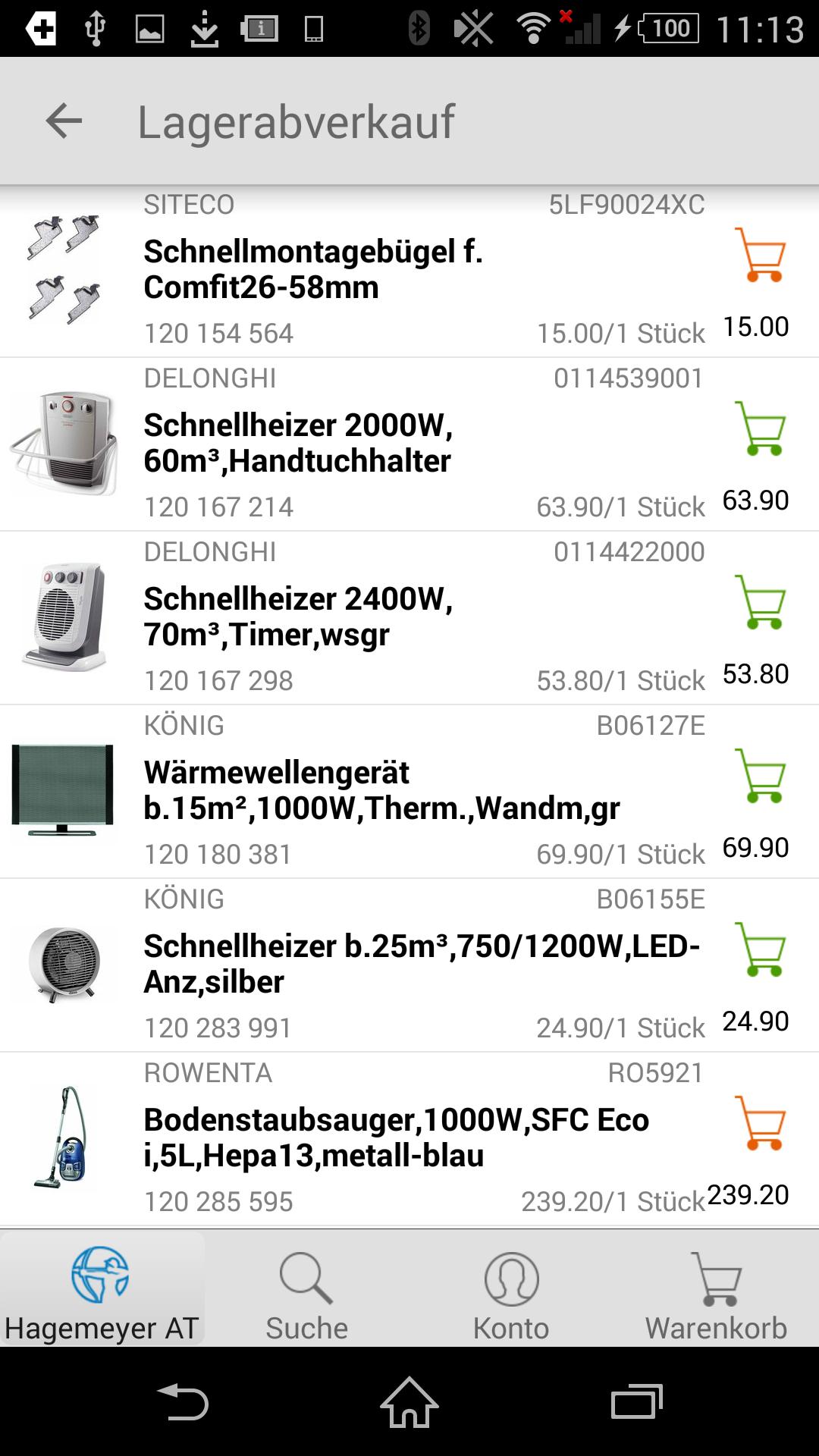Open Rowenta Bodenstaubsauger metall-blau item
This screenshot has width=819, height=1456.
click(396, 1137)
